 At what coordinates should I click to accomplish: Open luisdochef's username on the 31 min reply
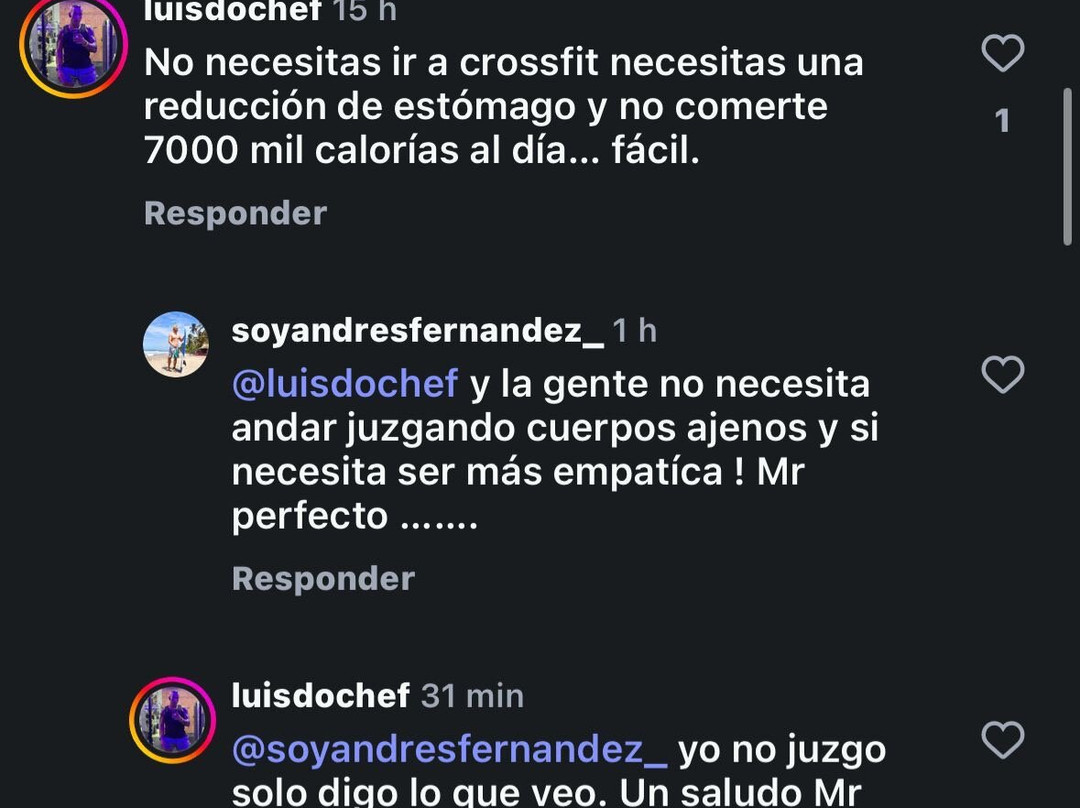click(x=320, y=696)
